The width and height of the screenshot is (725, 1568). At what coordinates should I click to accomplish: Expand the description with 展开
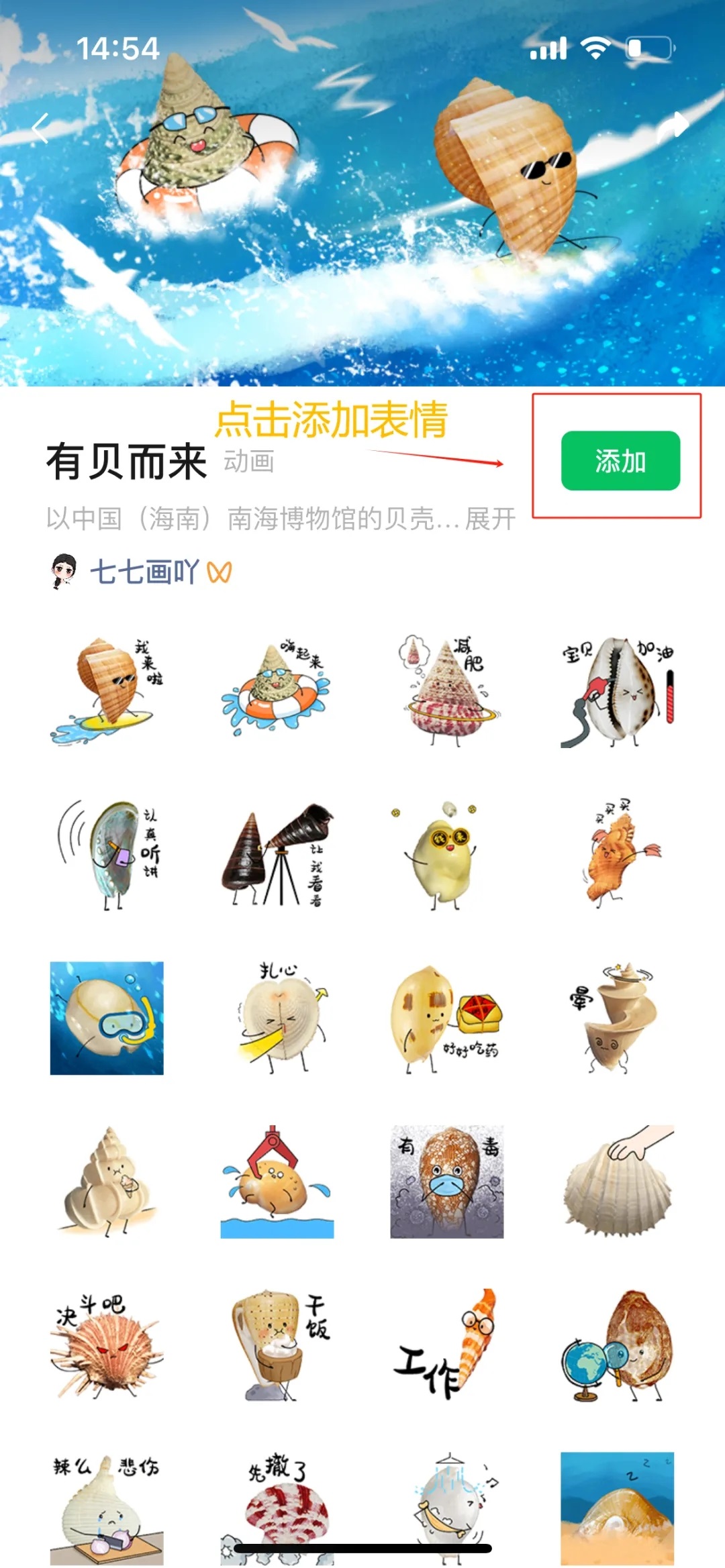click(491, 519)
